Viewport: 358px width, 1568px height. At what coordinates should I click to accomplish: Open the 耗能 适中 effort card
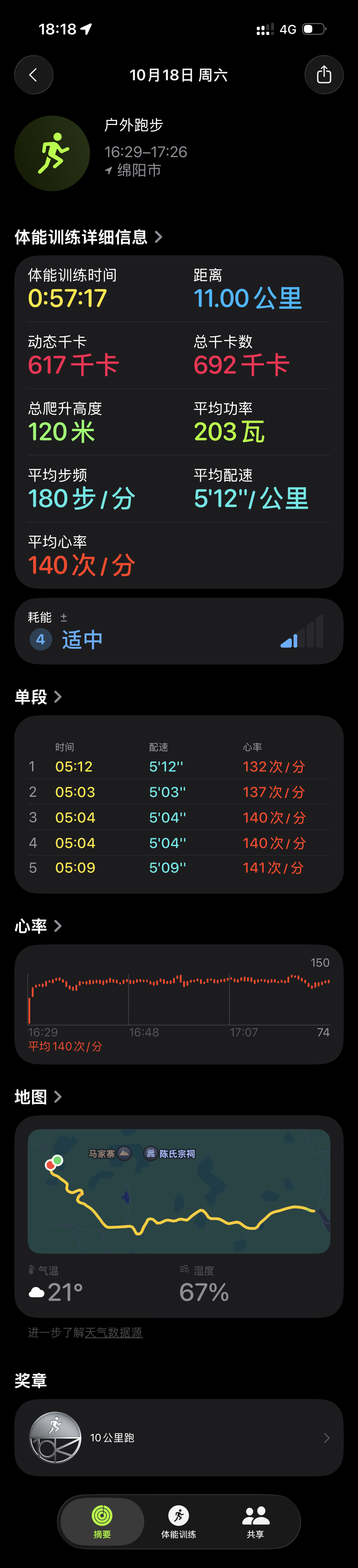(x=179, y=631)
